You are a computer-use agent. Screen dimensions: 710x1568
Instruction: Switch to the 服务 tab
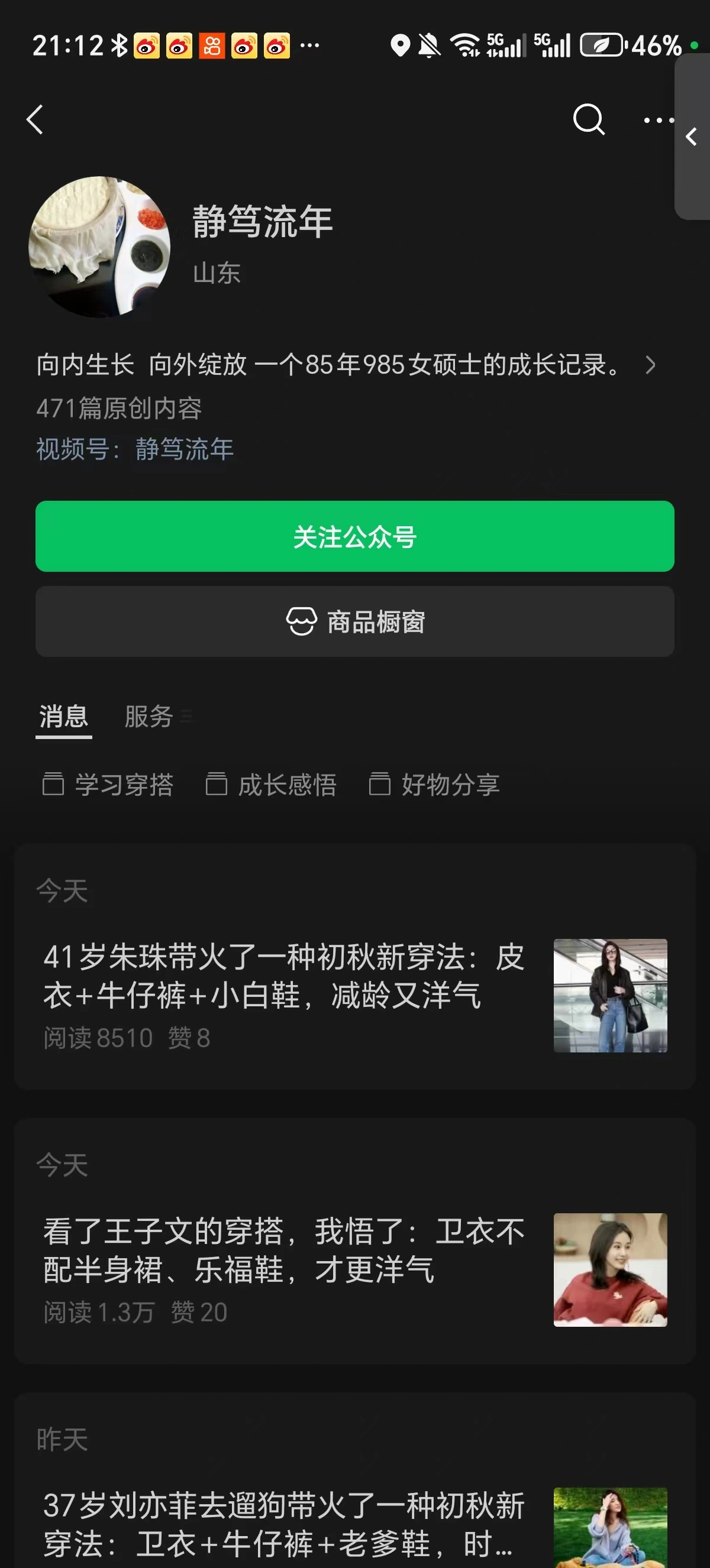[148, 717]
